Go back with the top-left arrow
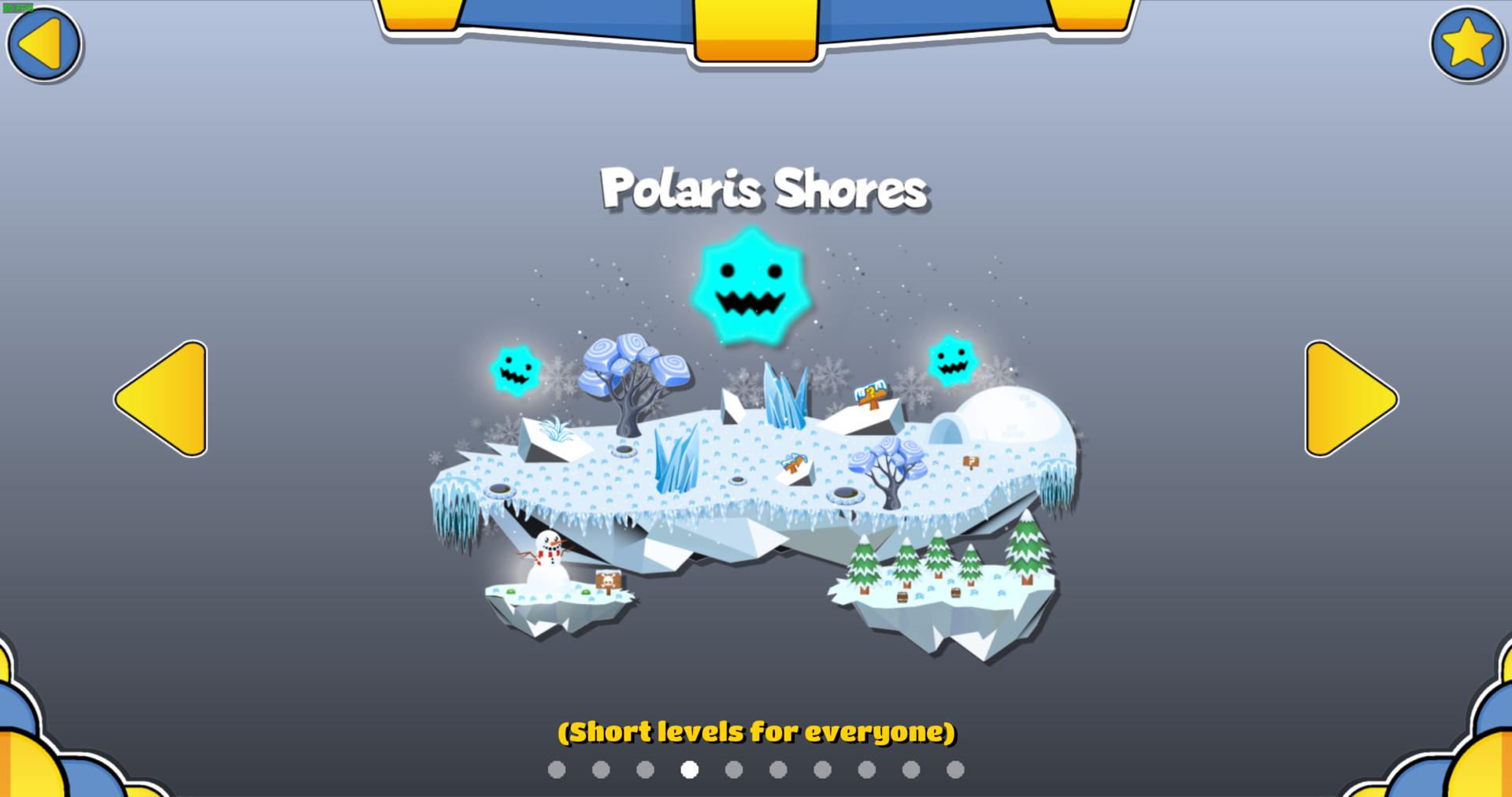Viewport: 1512px width, 797px height. (x=43, y=43)
